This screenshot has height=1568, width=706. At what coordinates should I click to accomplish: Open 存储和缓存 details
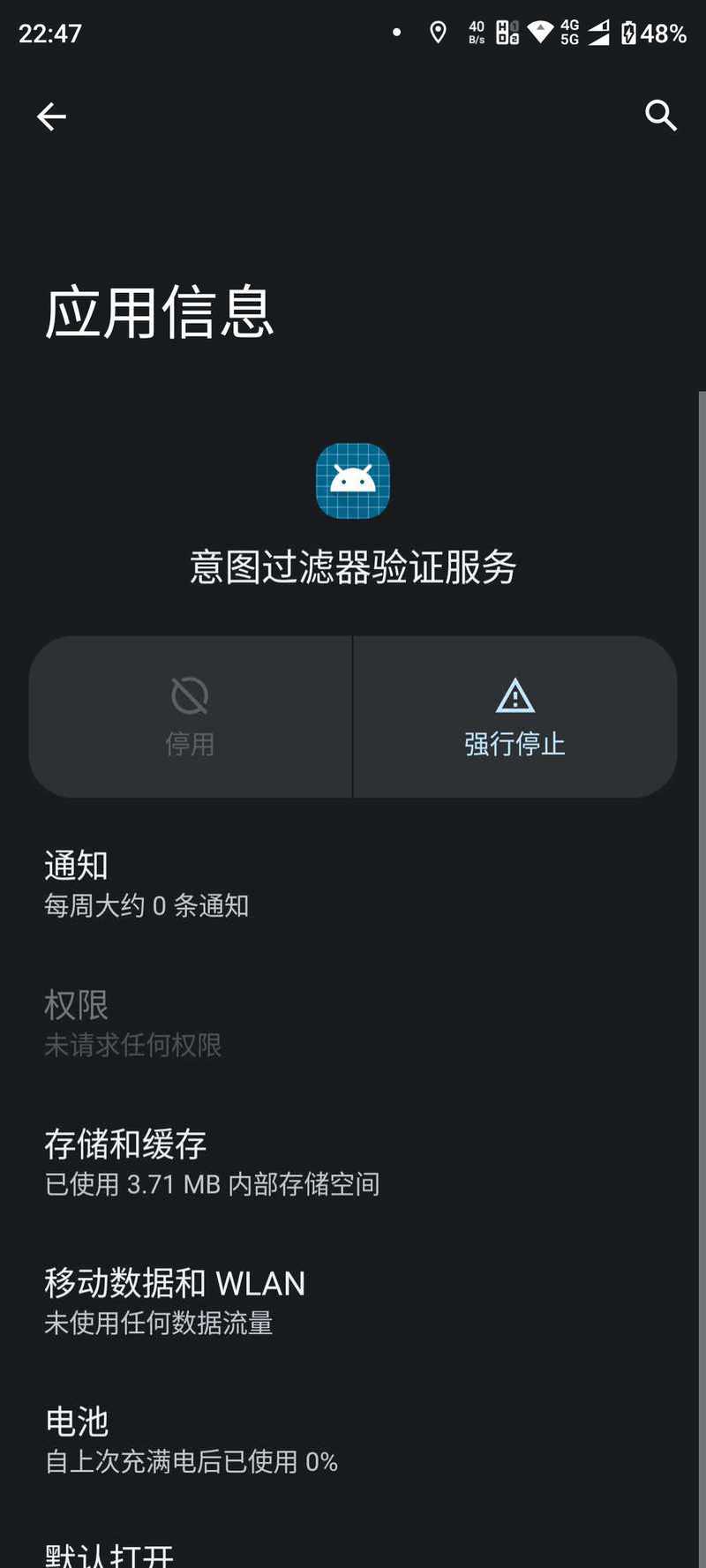[353, 1163]
